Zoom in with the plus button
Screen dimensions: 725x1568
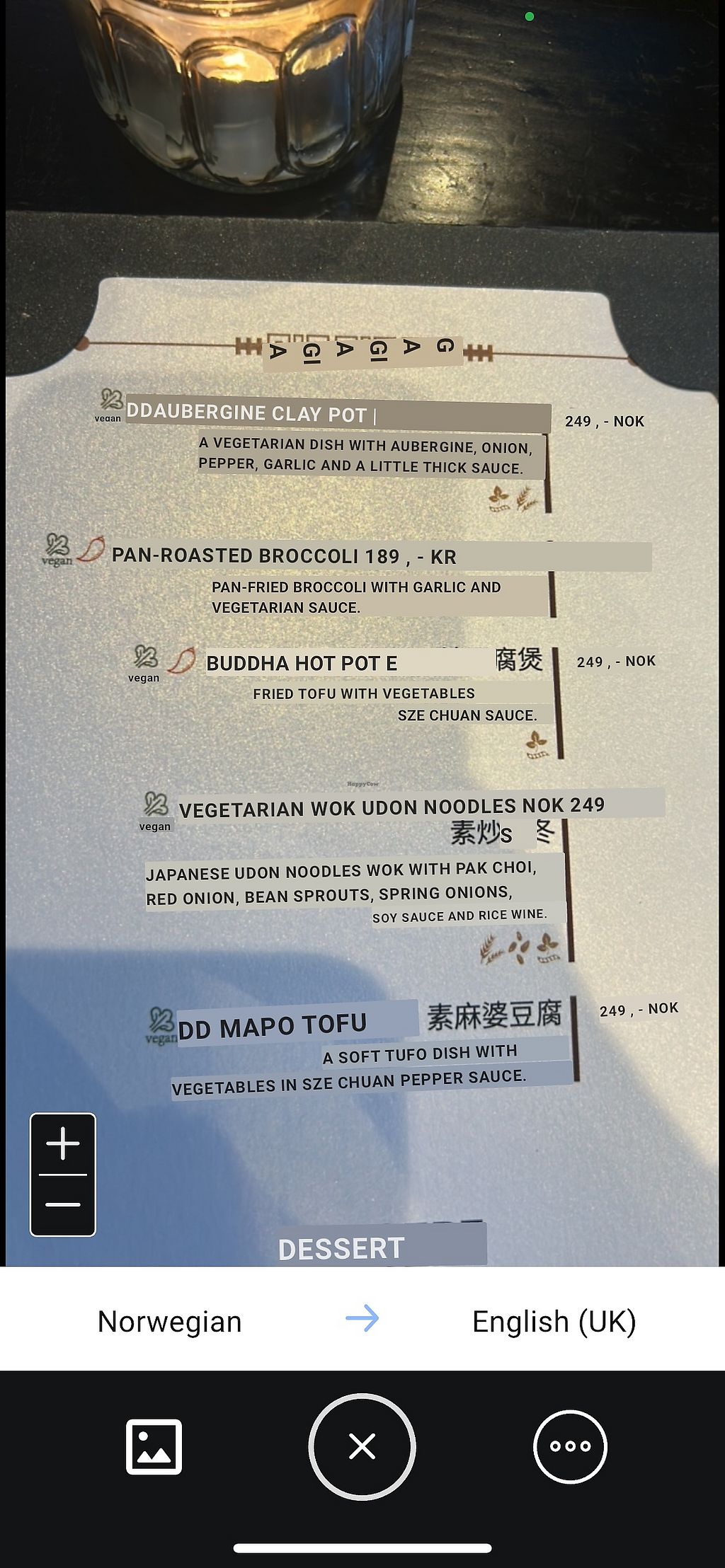click(62, 1143)
